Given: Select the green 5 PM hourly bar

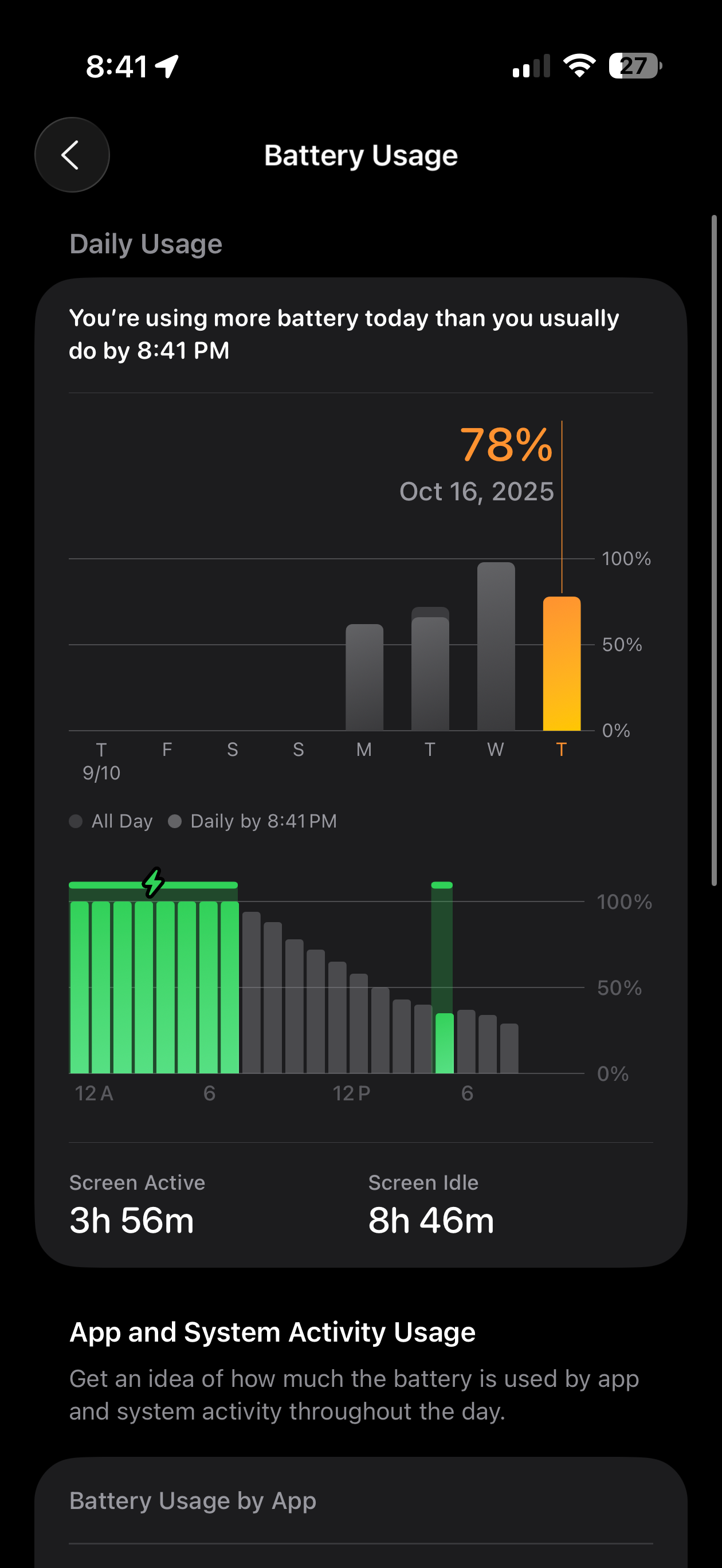Looking at the screenshot, I should tap(445, 1042).
